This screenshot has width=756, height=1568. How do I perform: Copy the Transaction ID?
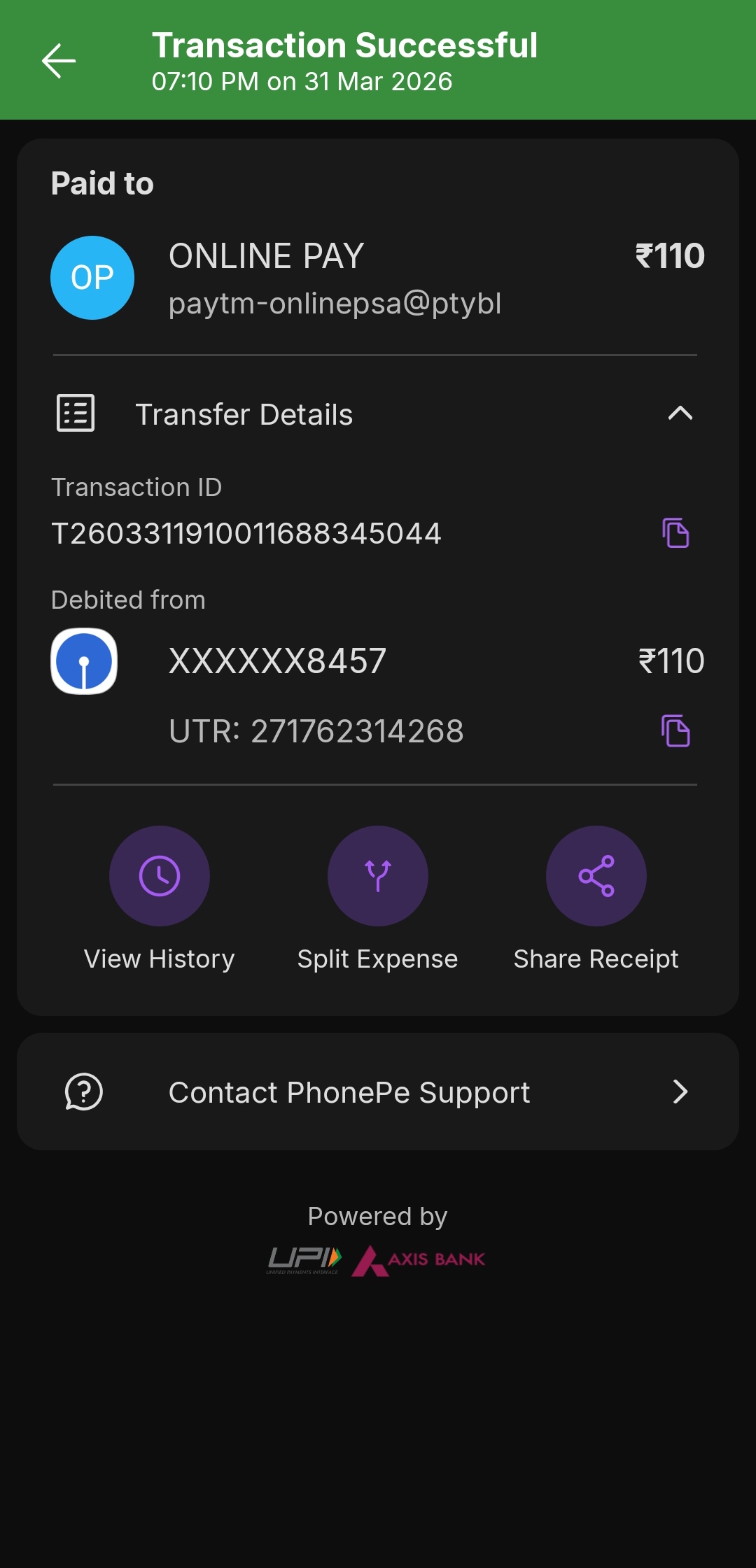tap(675, 533)
